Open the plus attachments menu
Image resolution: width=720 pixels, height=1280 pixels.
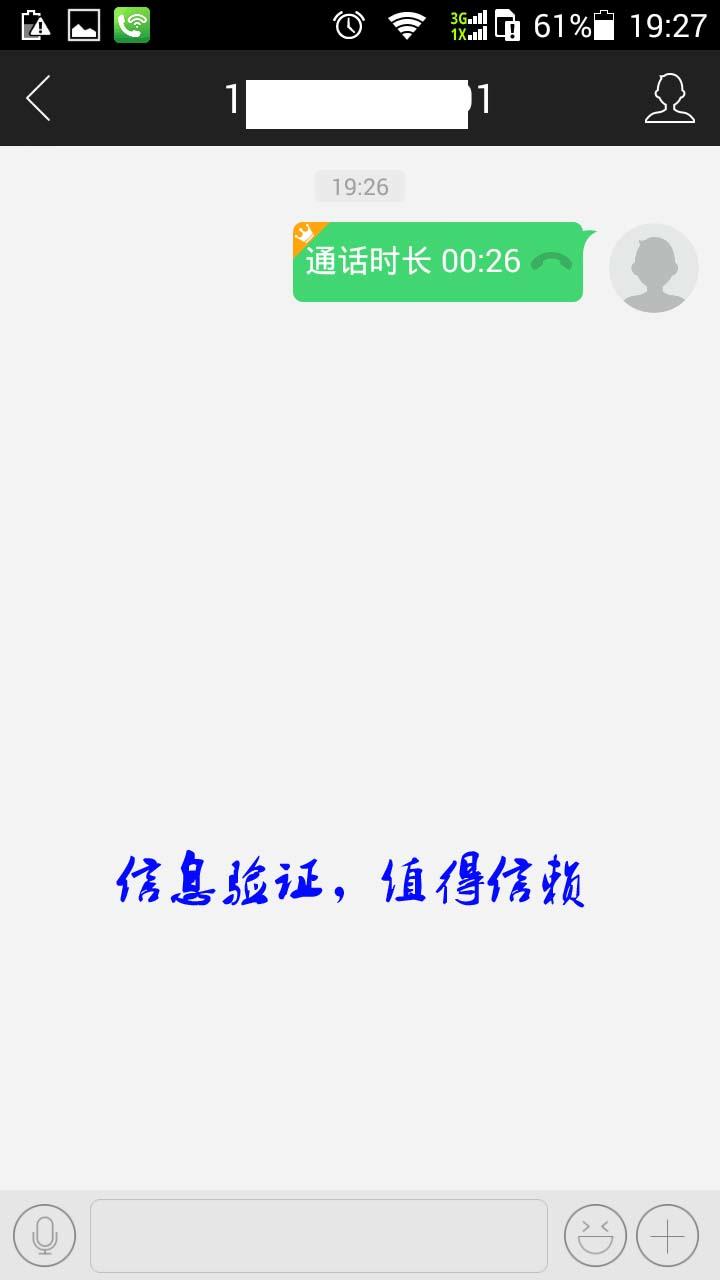pyautogui.click(x=667, y=1236)
